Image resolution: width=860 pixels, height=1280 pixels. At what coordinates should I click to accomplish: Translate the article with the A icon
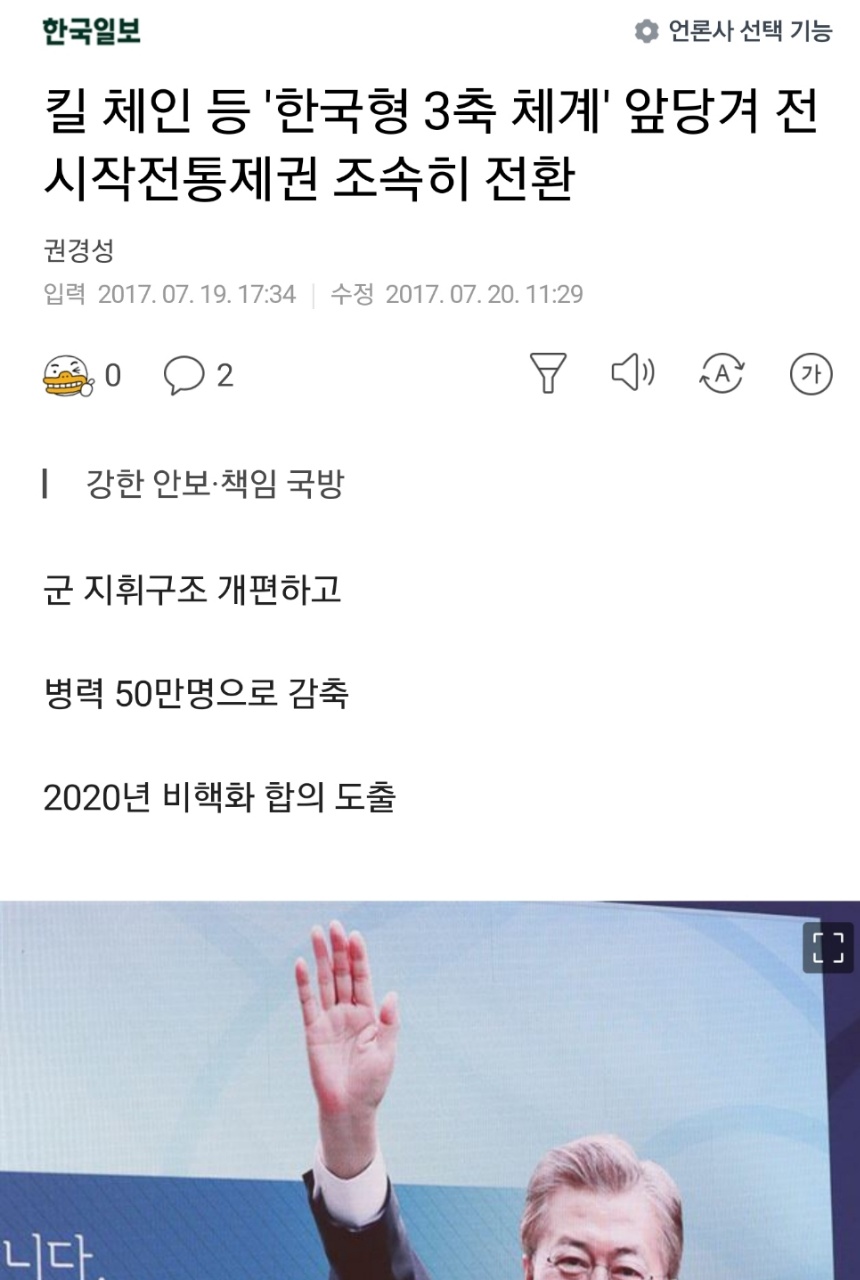721,375
